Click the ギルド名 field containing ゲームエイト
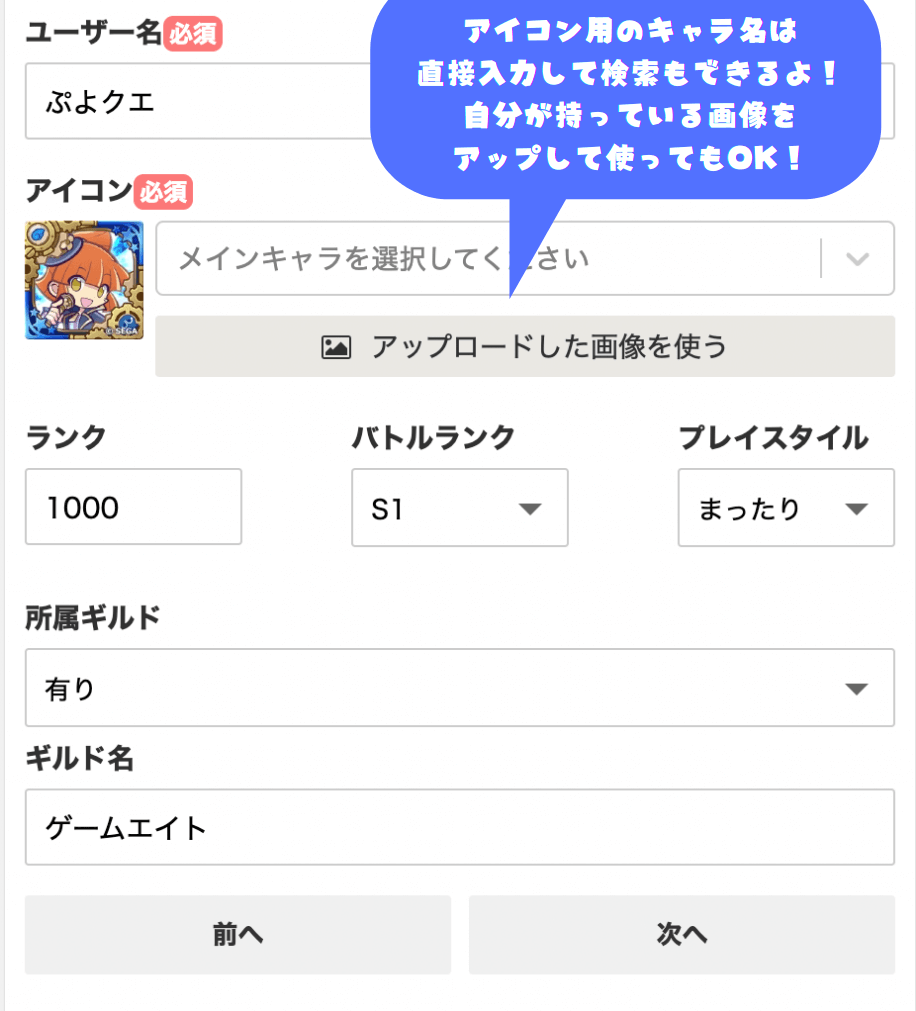This screenshot has height=1011, width=916. point(458,827)
